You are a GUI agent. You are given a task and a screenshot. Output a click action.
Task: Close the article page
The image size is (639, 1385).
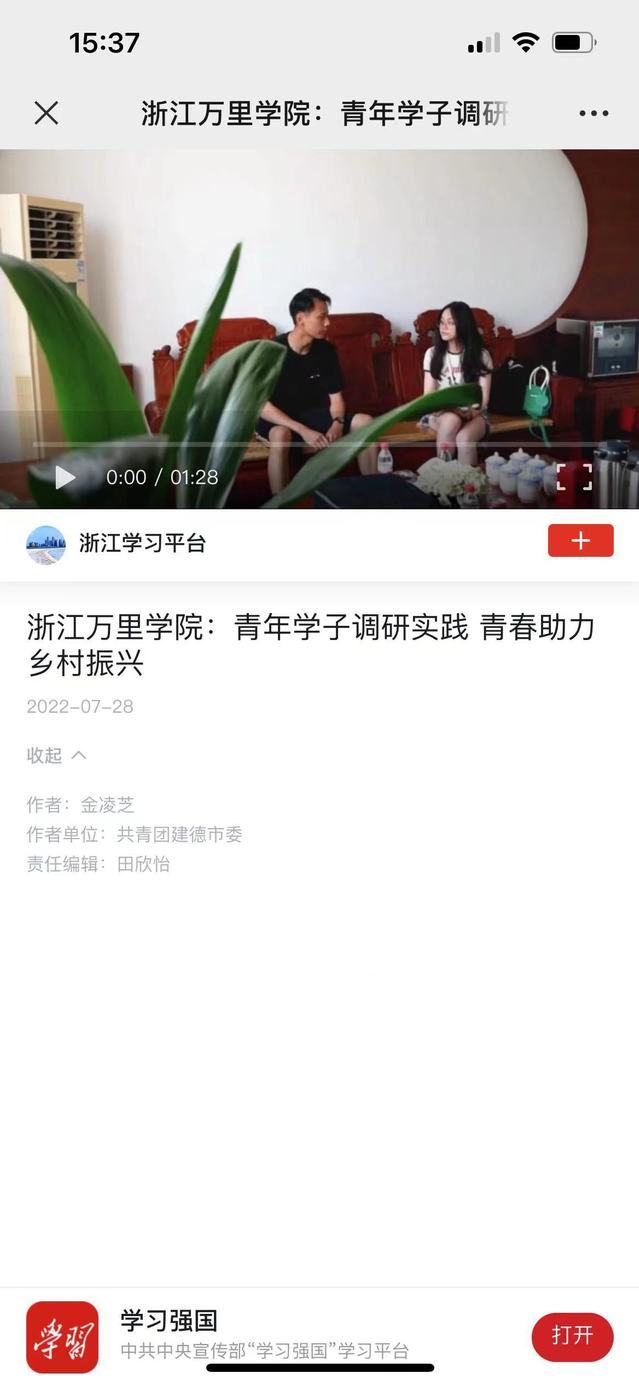(46, 113)
